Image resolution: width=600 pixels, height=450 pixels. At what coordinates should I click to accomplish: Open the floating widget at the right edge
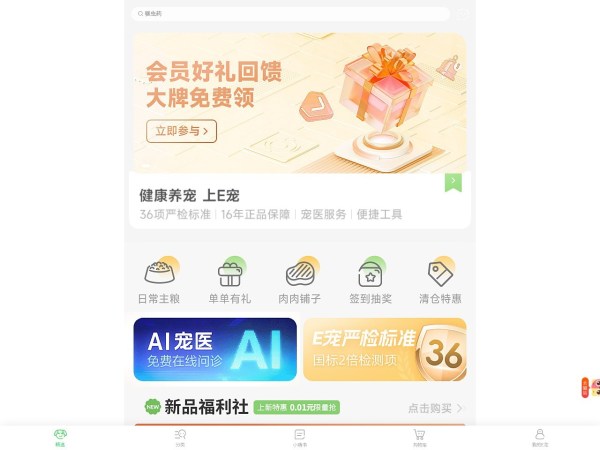click(x=591, y=387)
